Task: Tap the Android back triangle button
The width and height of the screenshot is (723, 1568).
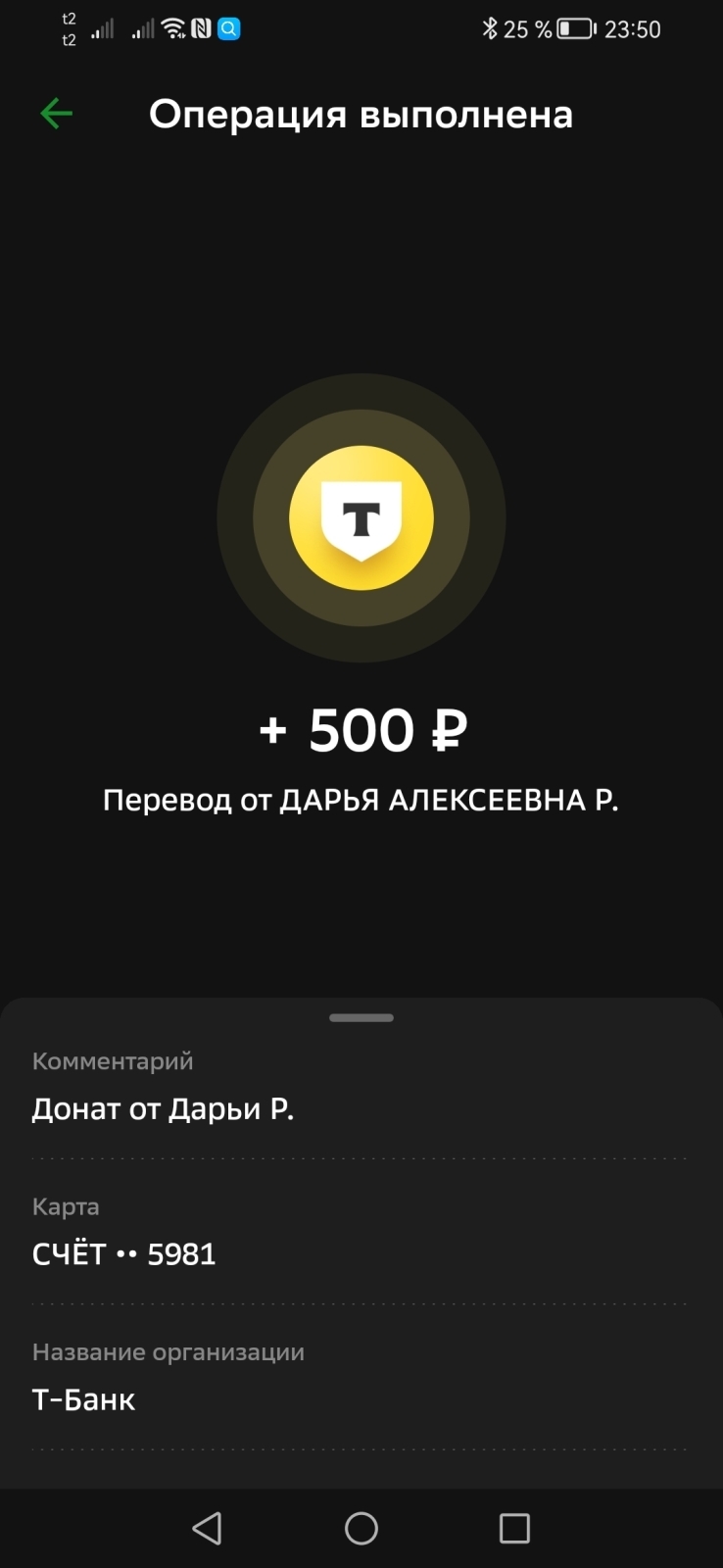Action: coord(206,1528)
